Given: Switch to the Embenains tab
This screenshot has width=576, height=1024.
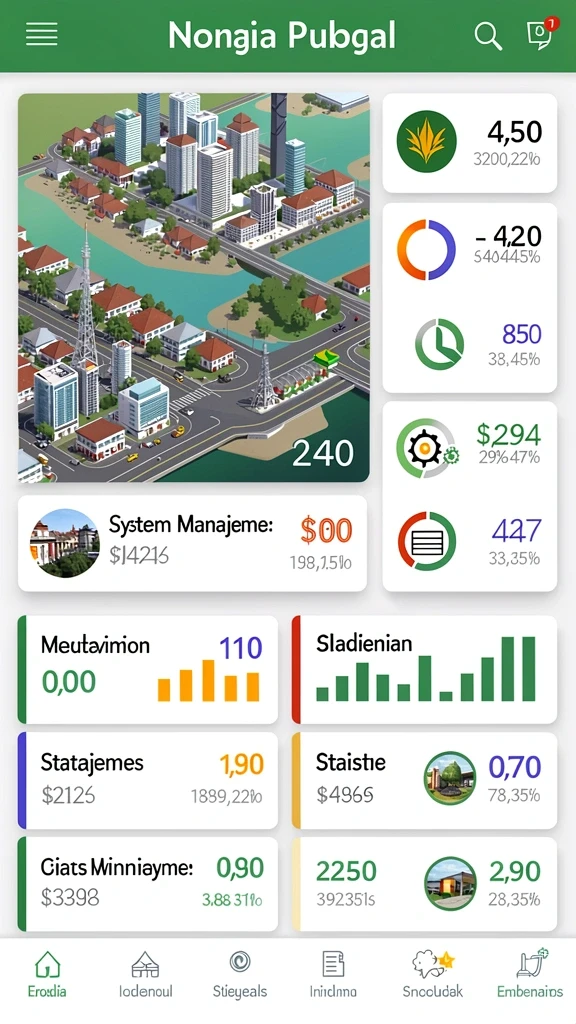Looking at the screenshot, I should point(530,974).
